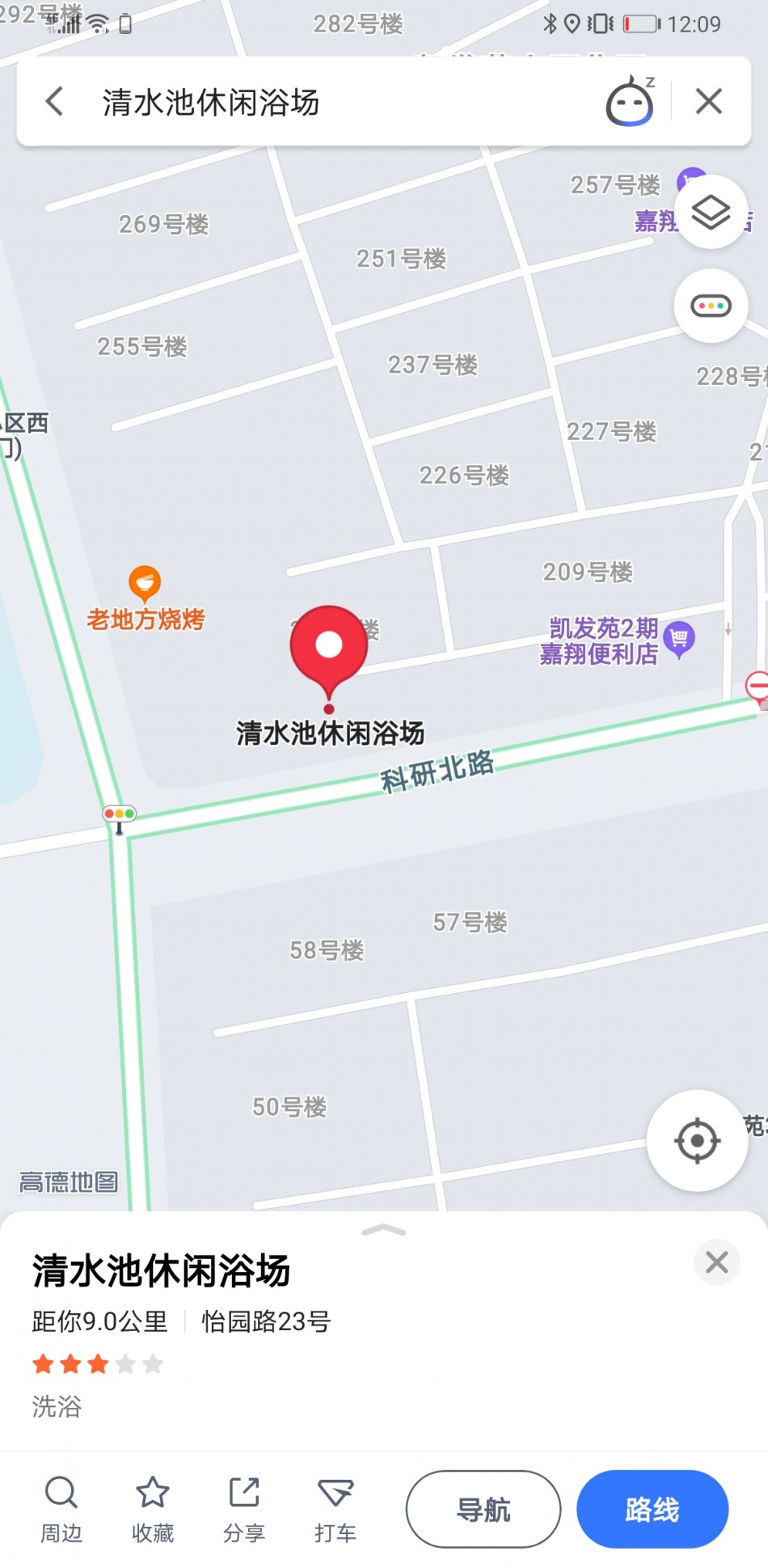Image resolution: width=768 pixels, height=1568 pixels.
Task: Go back from the search result
Action: [55, 102]
